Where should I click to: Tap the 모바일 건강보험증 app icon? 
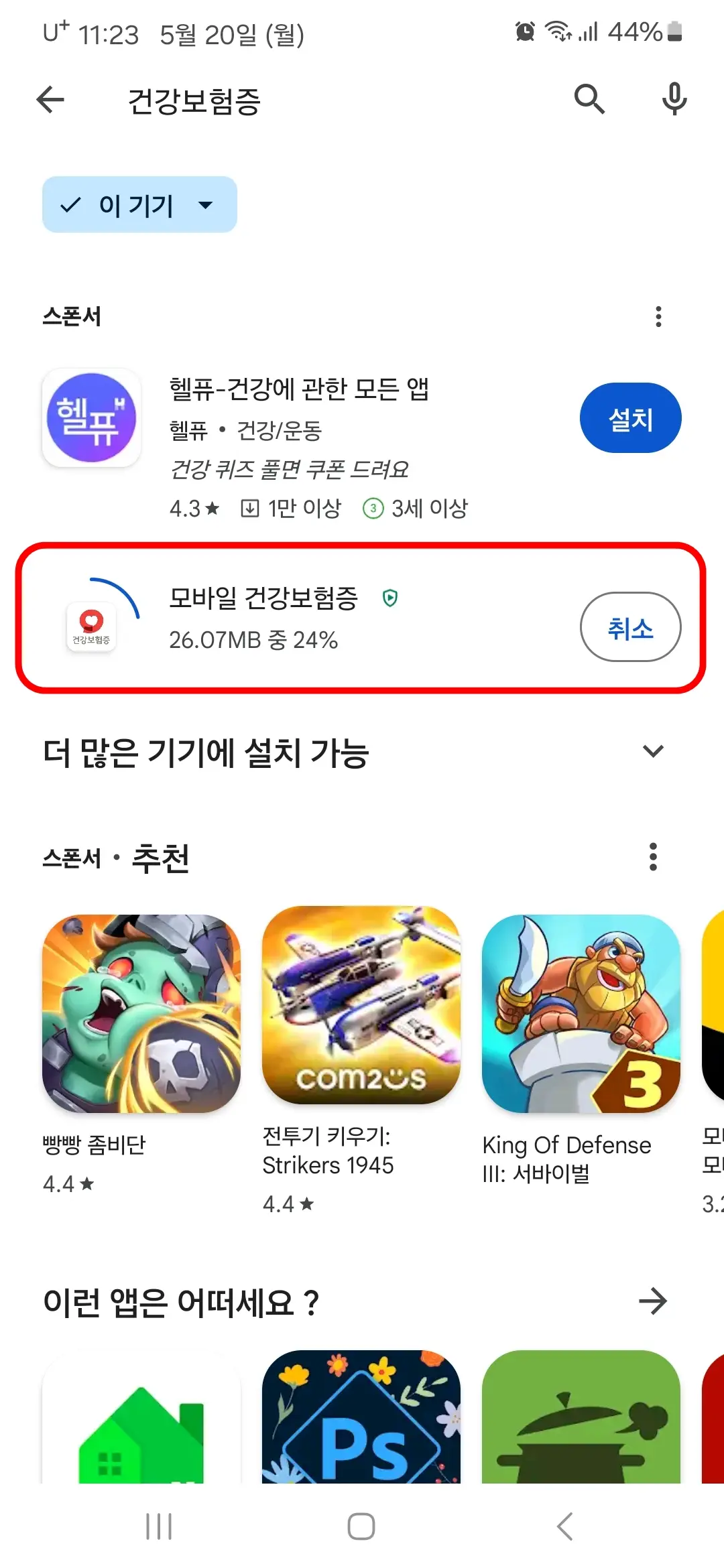92,628
